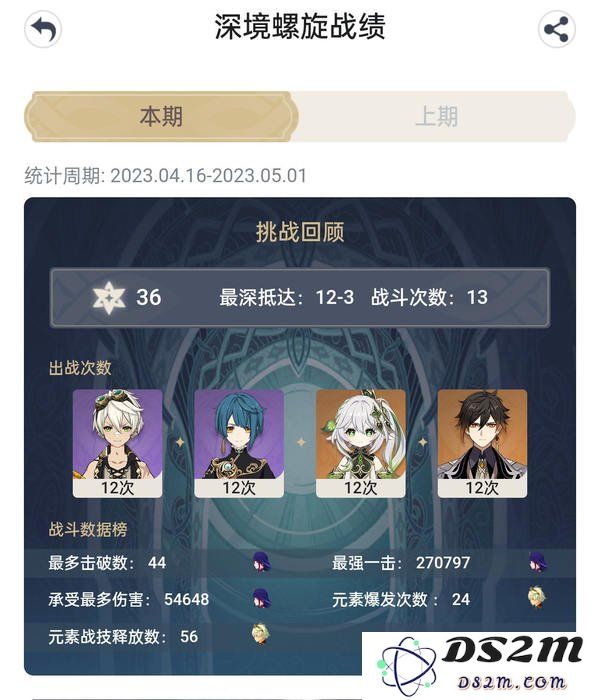Switch to the 上期 tab
Viewport: 600px width, 700px height.
[436, 117]
